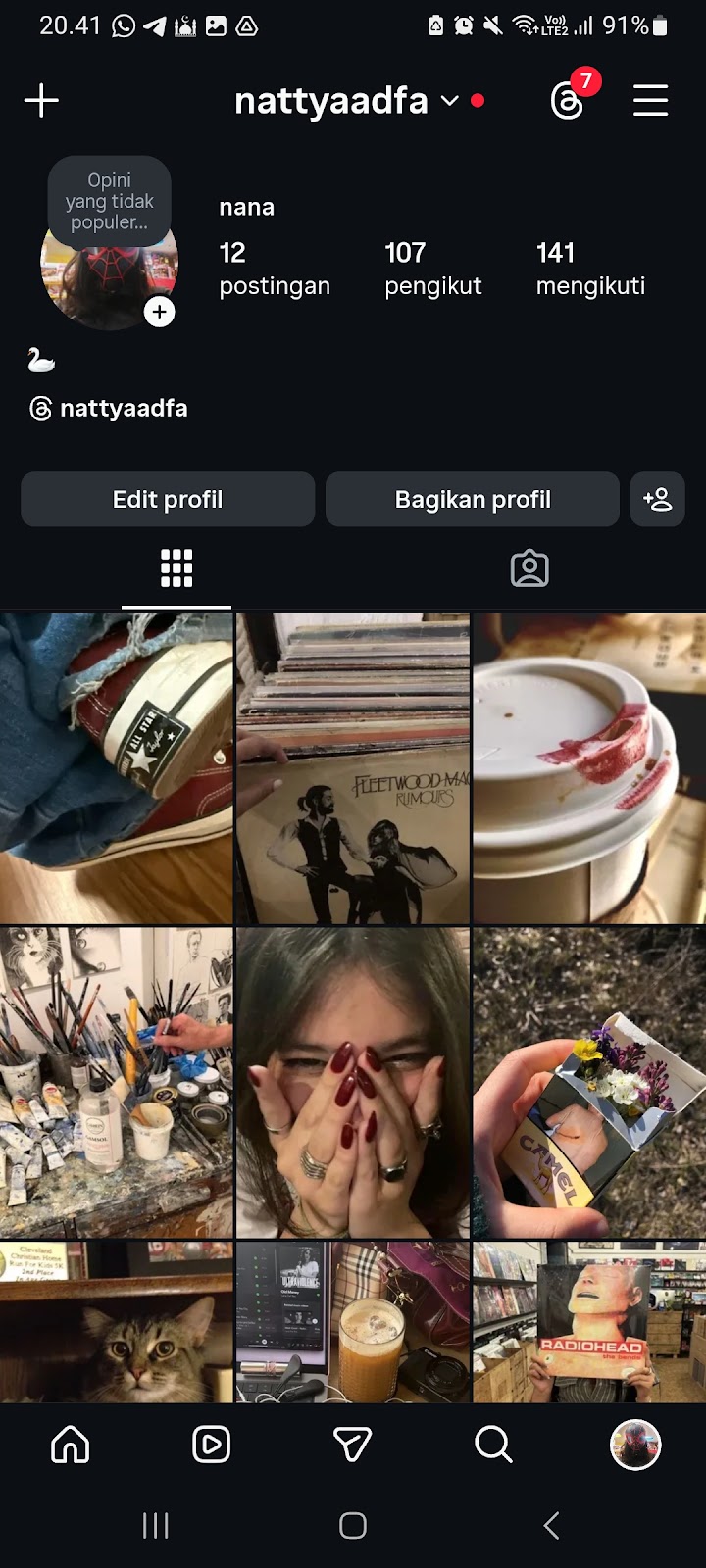Open the Fleetwood Mac Rumours vinyl post

[353, 768]
